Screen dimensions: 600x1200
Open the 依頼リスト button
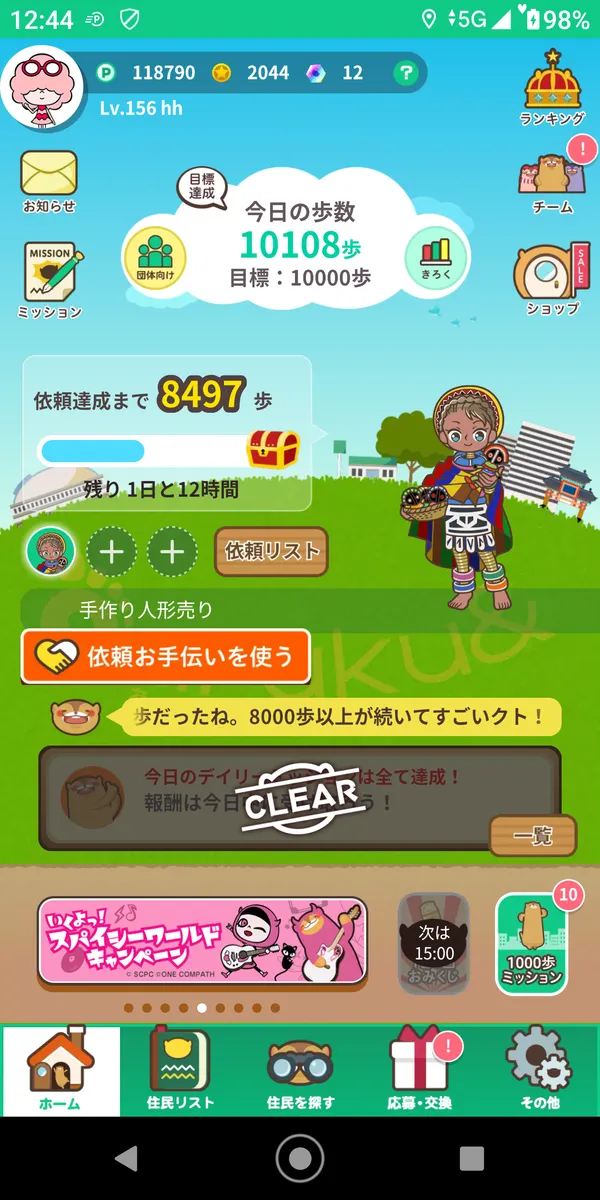pyautogui.click(x=271, y=551)
